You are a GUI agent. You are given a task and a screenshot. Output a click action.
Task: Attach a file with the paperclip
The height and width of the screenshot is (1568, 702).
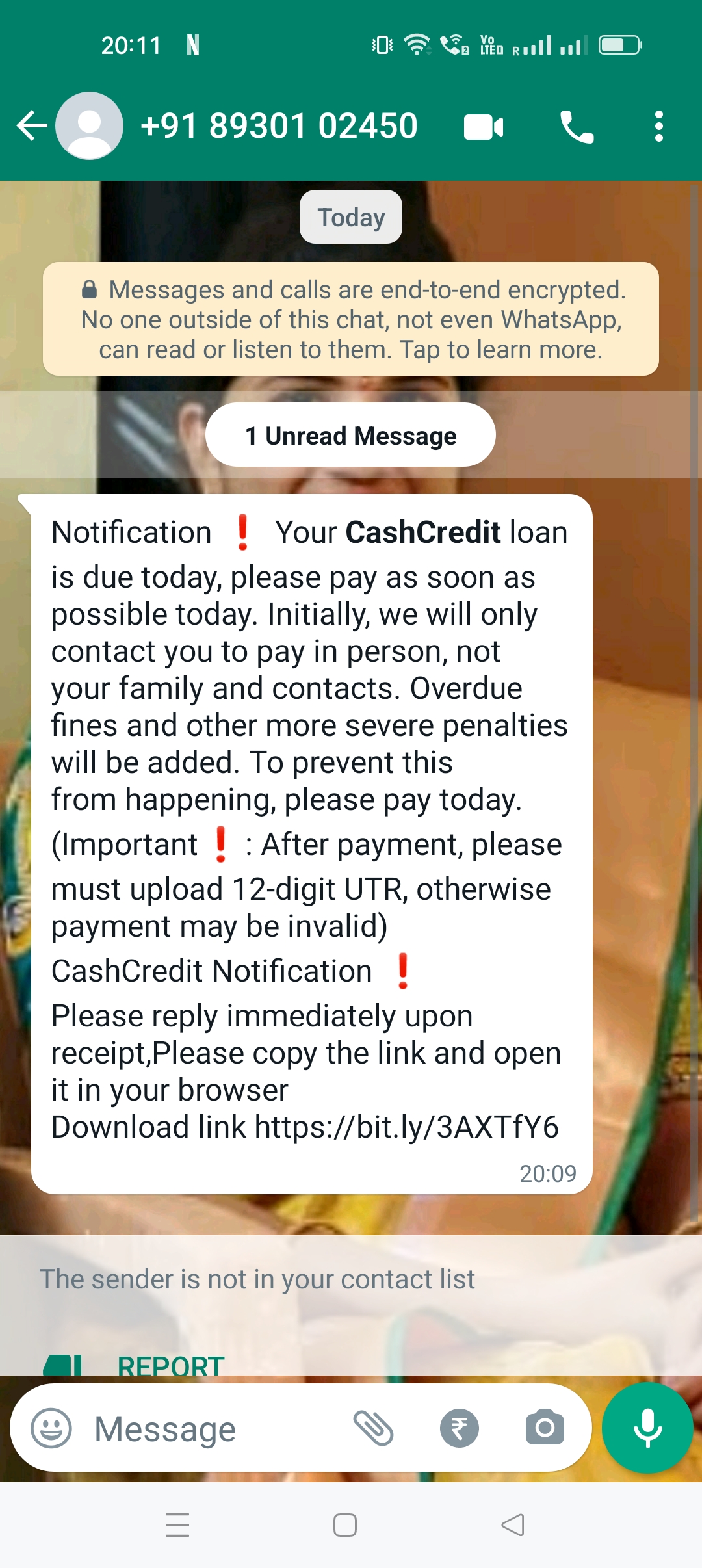click(374, 1428)
